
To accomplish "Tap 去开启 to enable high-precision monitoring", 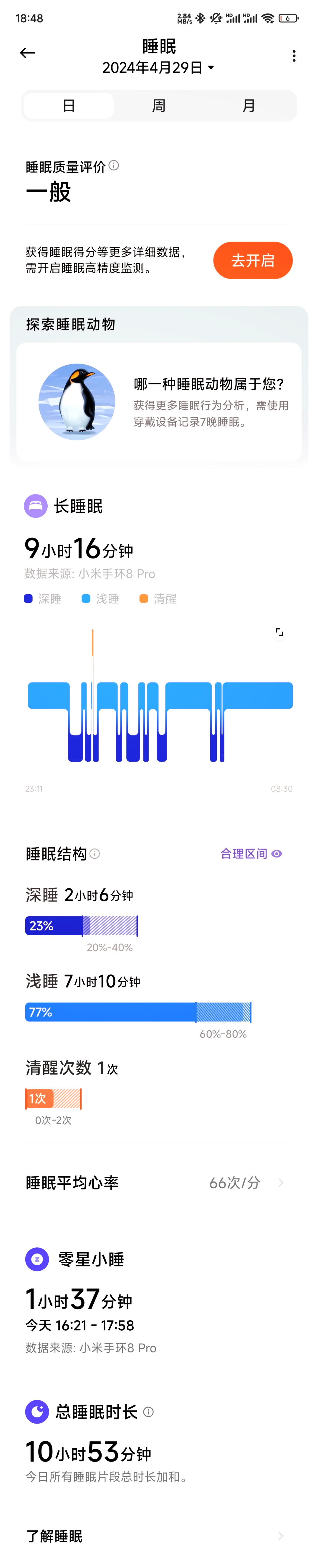I will tap(252, 261).
